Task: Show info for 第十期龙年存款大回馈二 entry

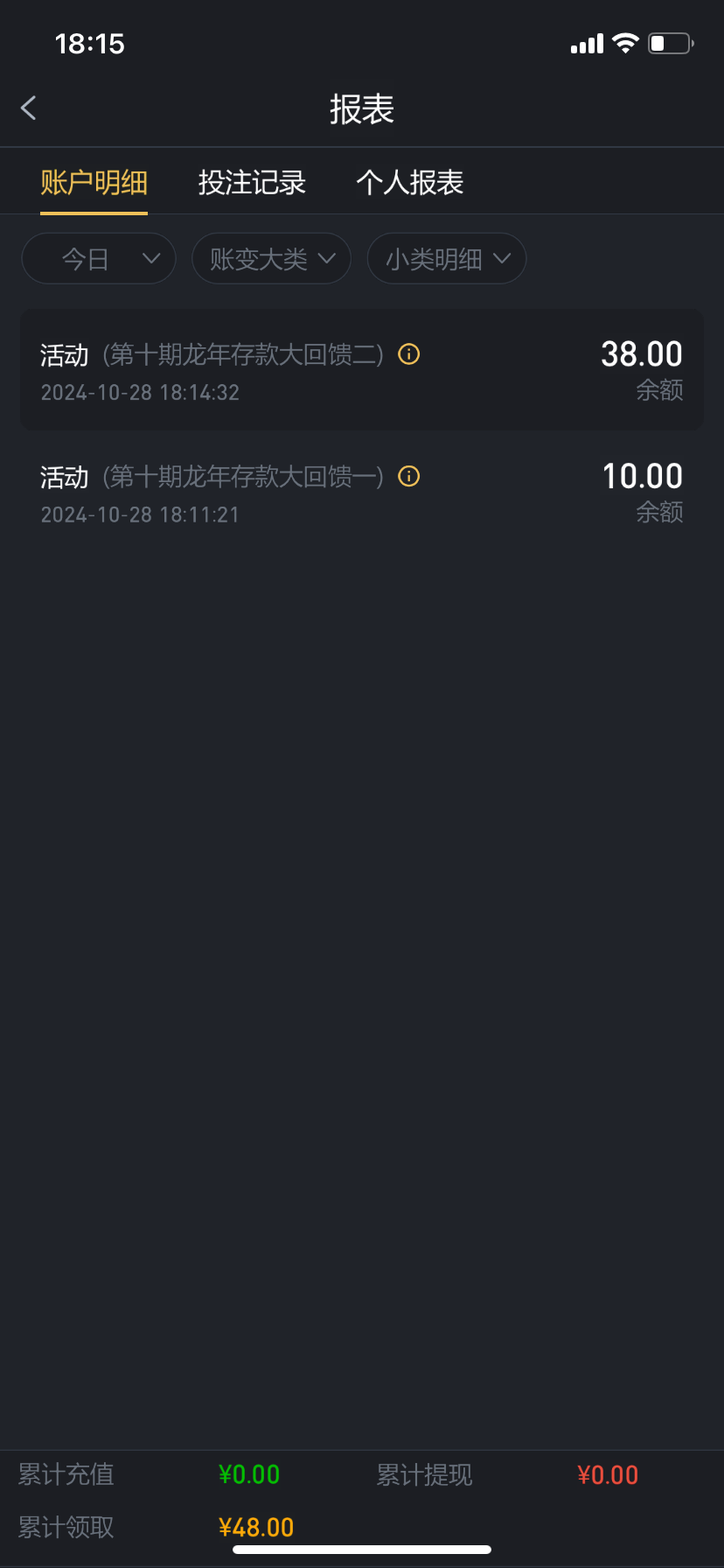Action: [409, 354]
